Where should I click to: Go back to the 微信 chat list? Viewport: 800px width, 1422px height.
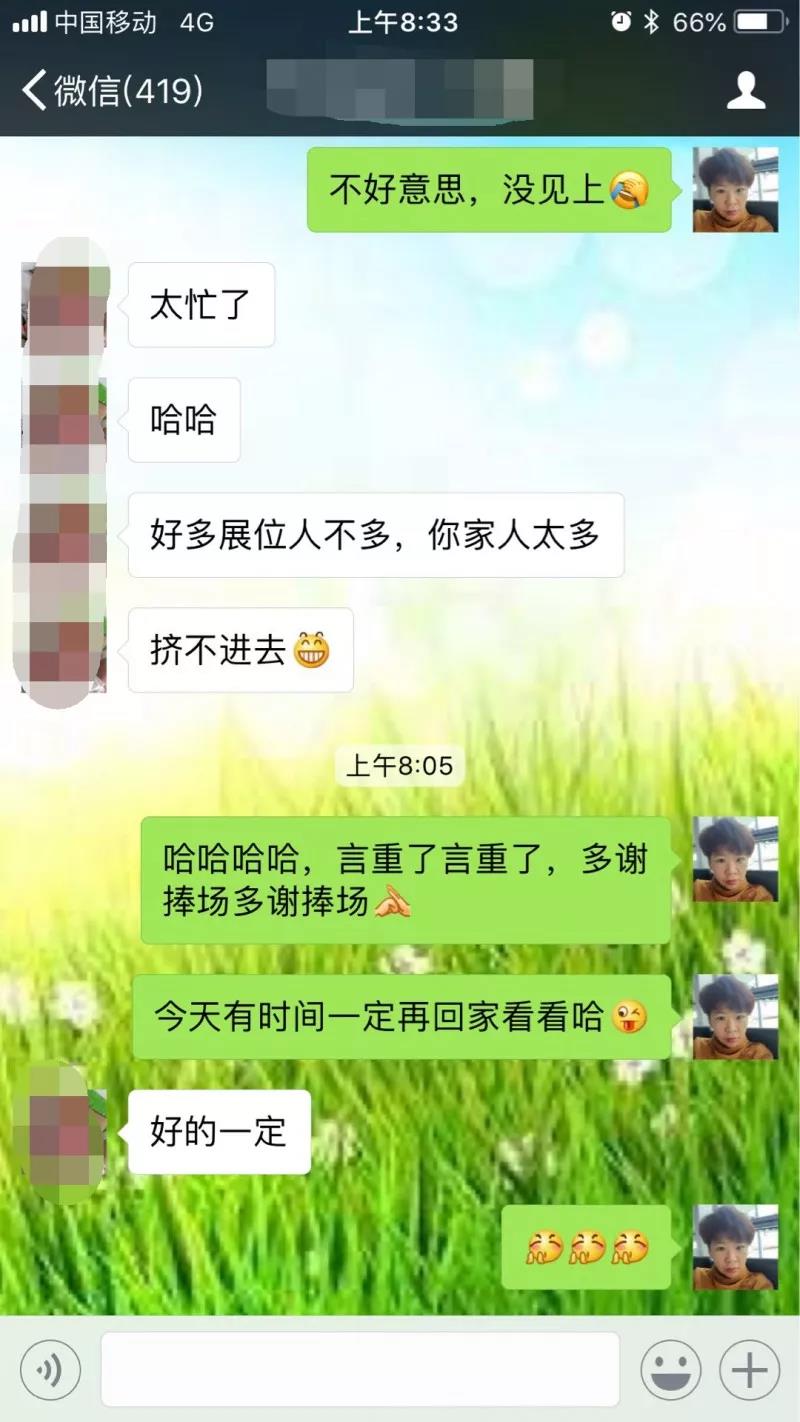(110, 91)
